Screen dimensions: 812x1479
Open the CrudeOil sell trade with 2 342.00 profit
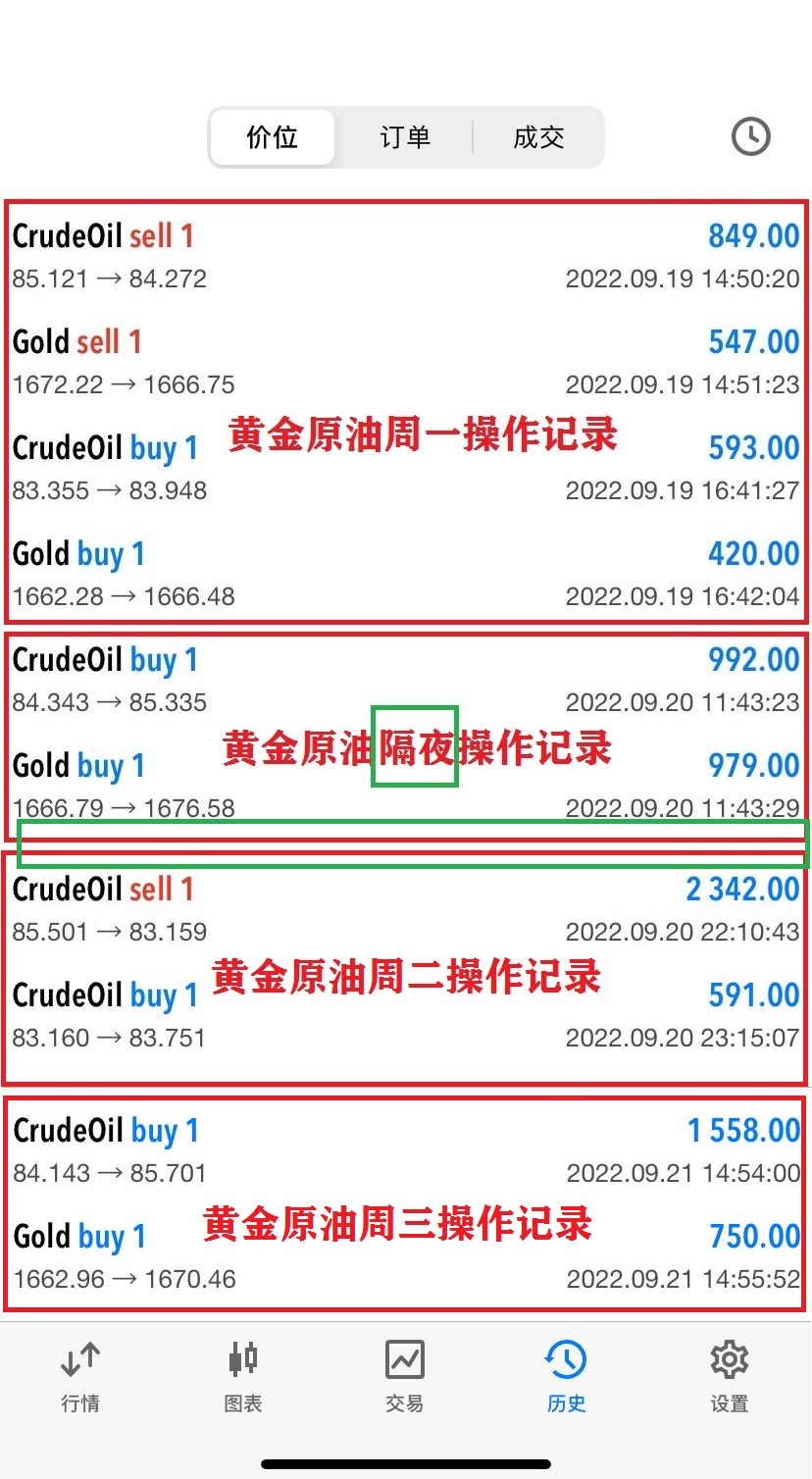406,908
